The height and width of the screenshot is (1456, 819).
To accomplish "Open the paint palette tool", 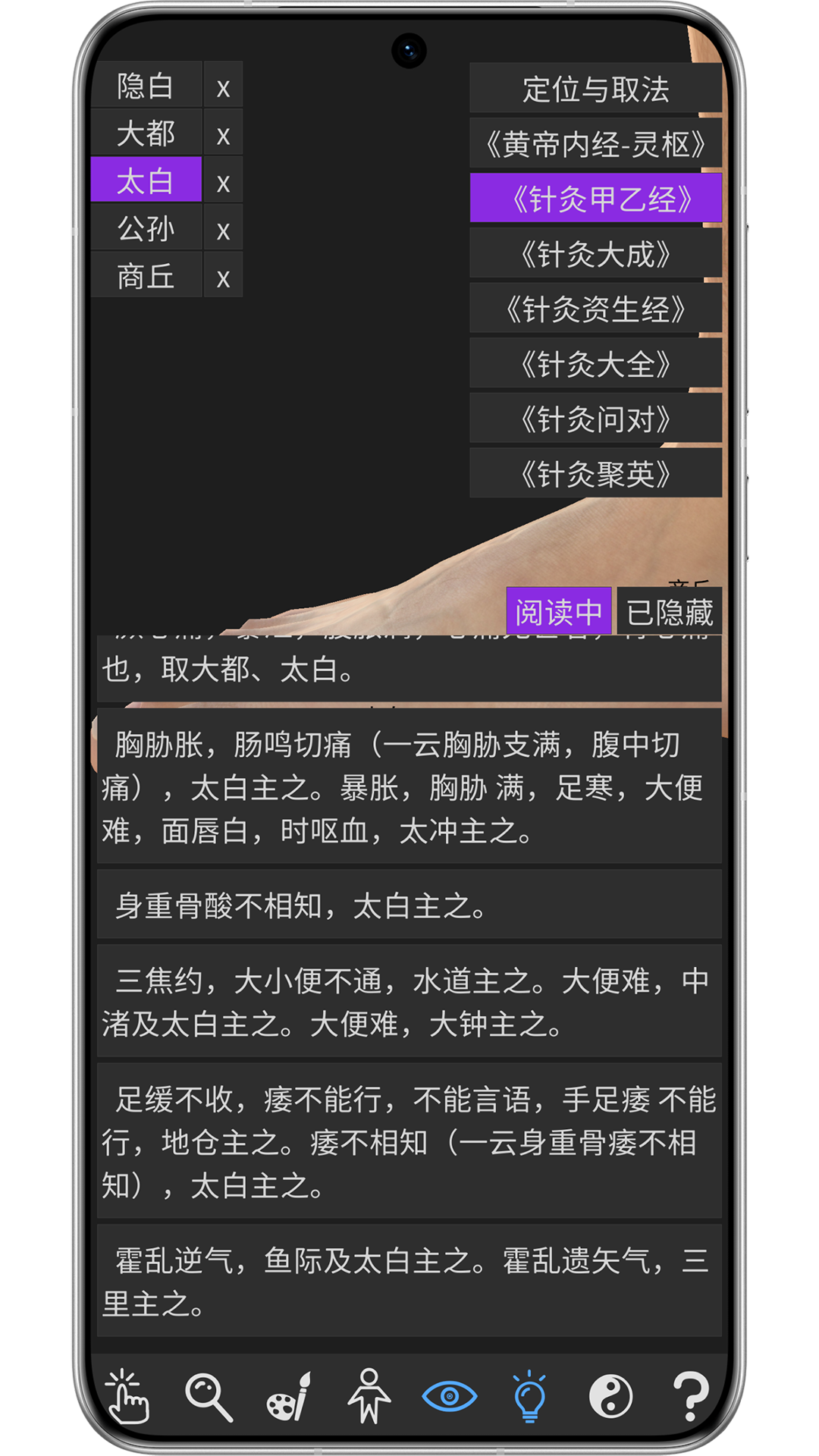I will (290, 1396).
